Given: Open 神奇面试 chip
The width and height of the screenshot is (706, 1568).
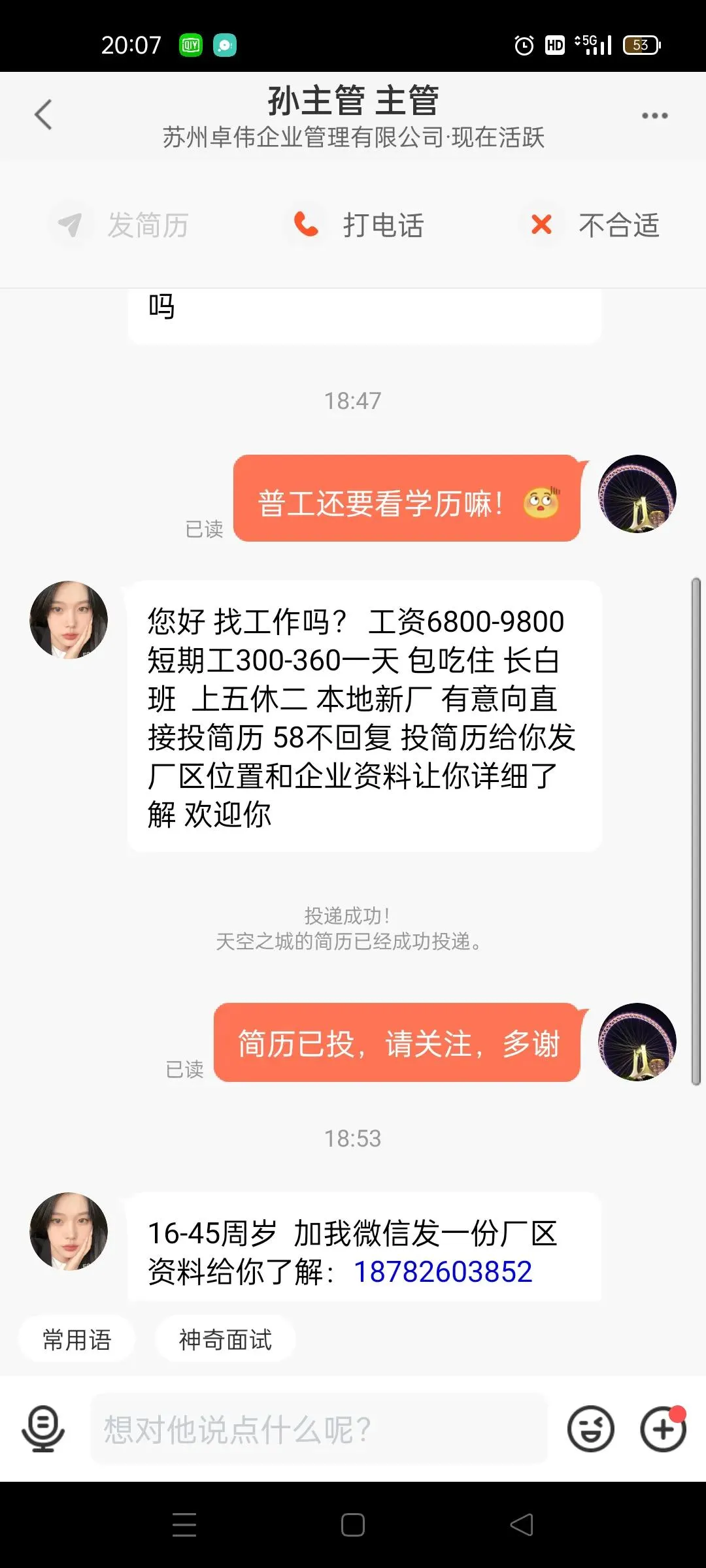Looking at the screenshot, I should (225, 1340).
